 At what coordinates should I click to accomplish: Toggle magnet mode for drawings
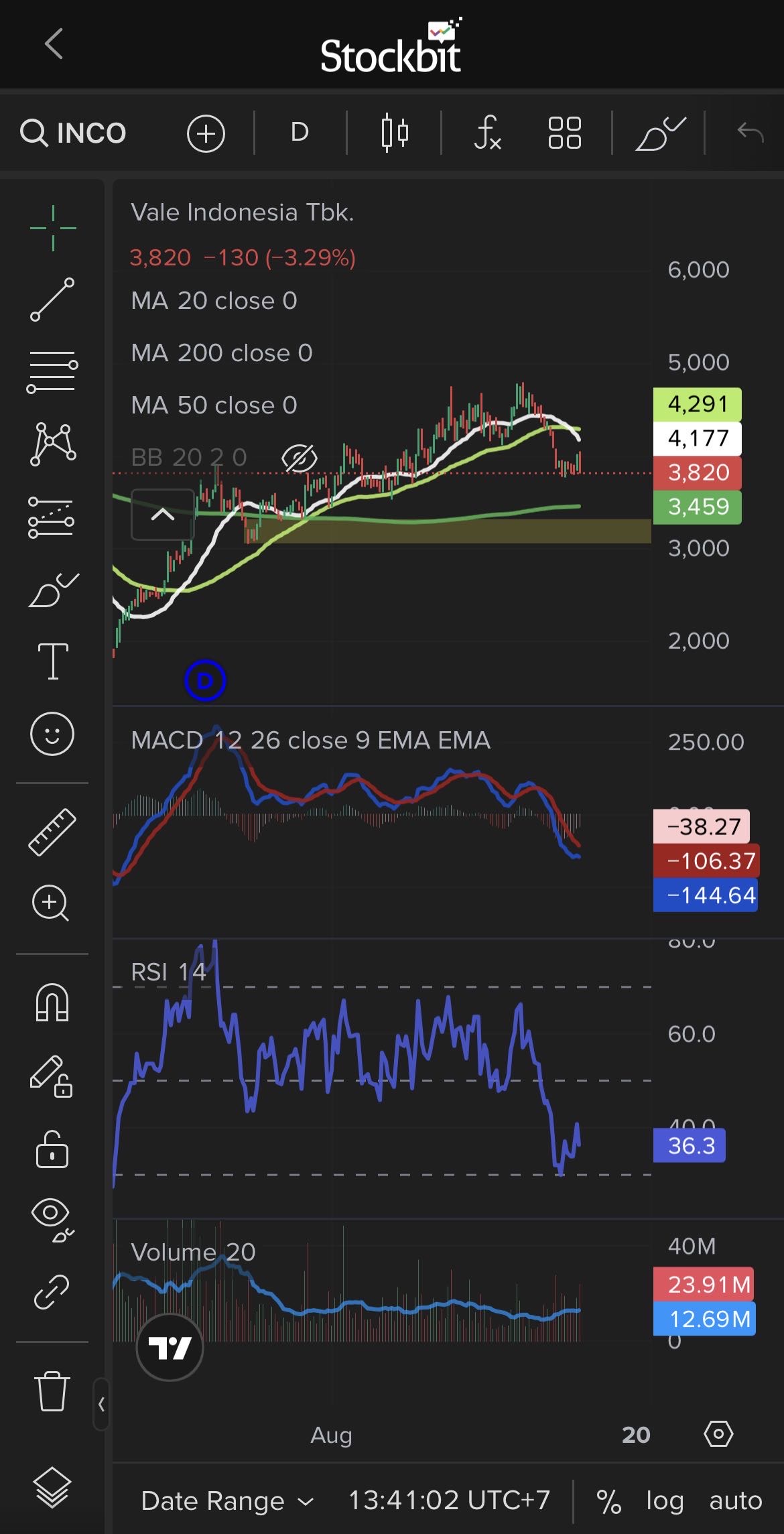click(x=52, y=1003)
